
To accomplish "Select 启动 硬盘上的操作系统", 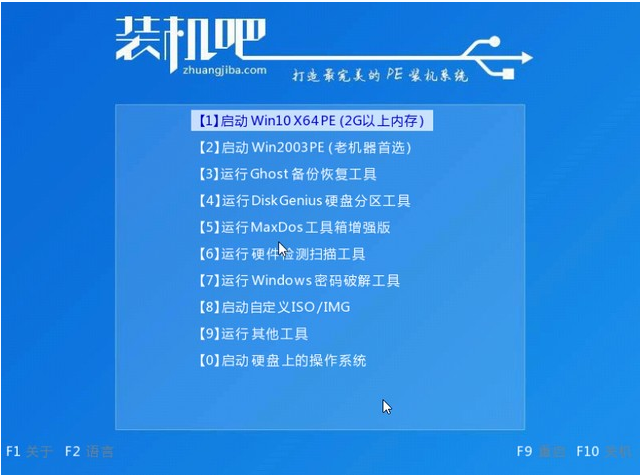I will (281, 360).
